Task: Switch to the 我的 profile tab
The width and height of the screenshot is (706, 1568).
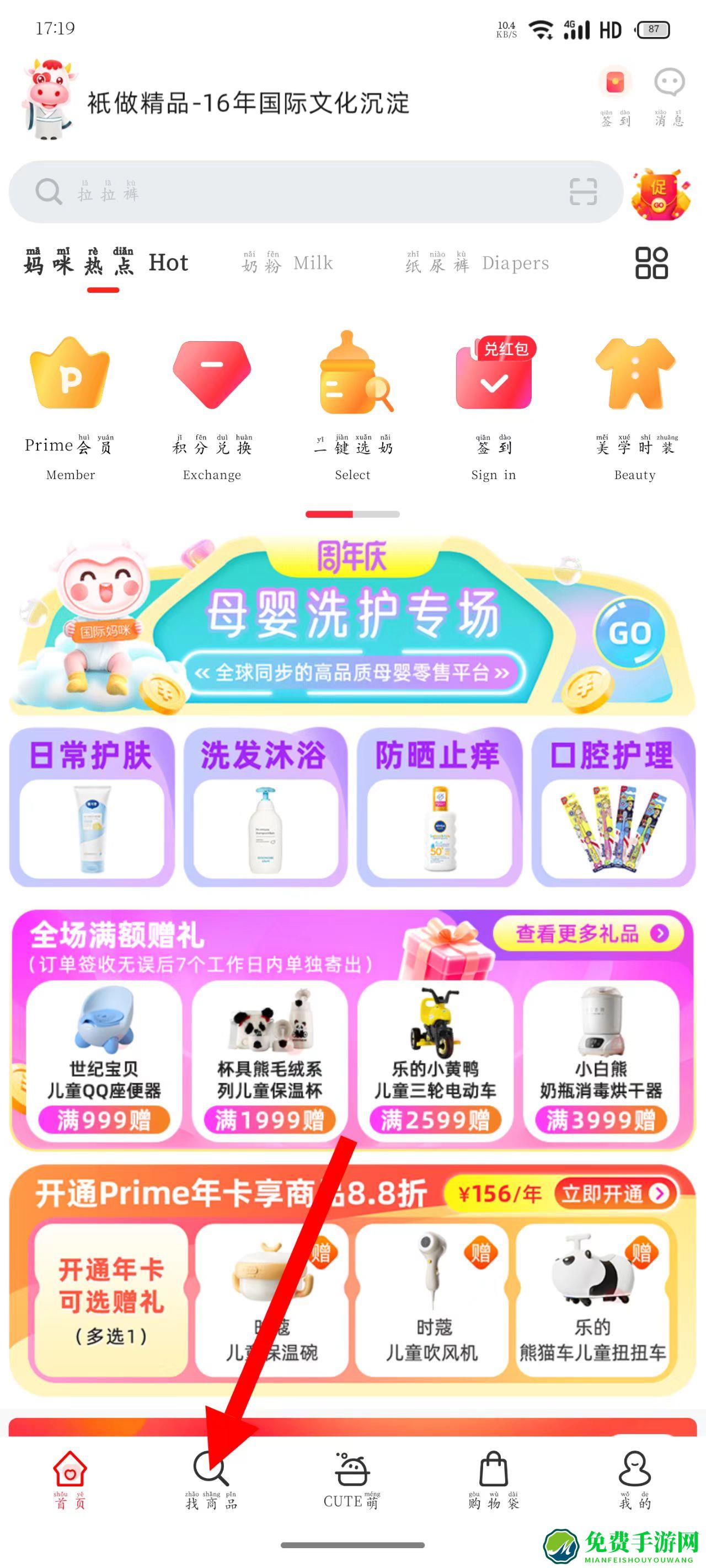Action: [635, 1480]
